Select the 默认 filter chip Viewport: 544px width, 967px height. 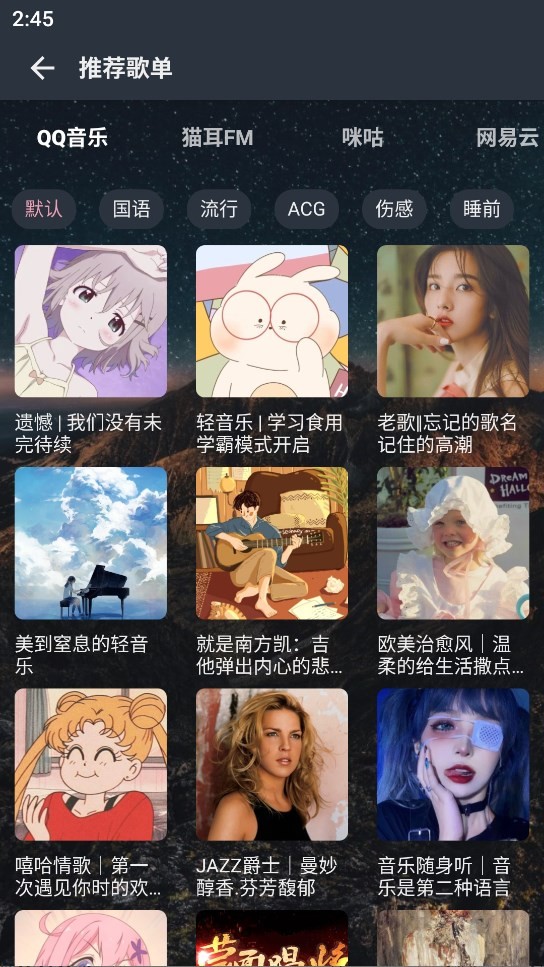[x=44, y=209]
